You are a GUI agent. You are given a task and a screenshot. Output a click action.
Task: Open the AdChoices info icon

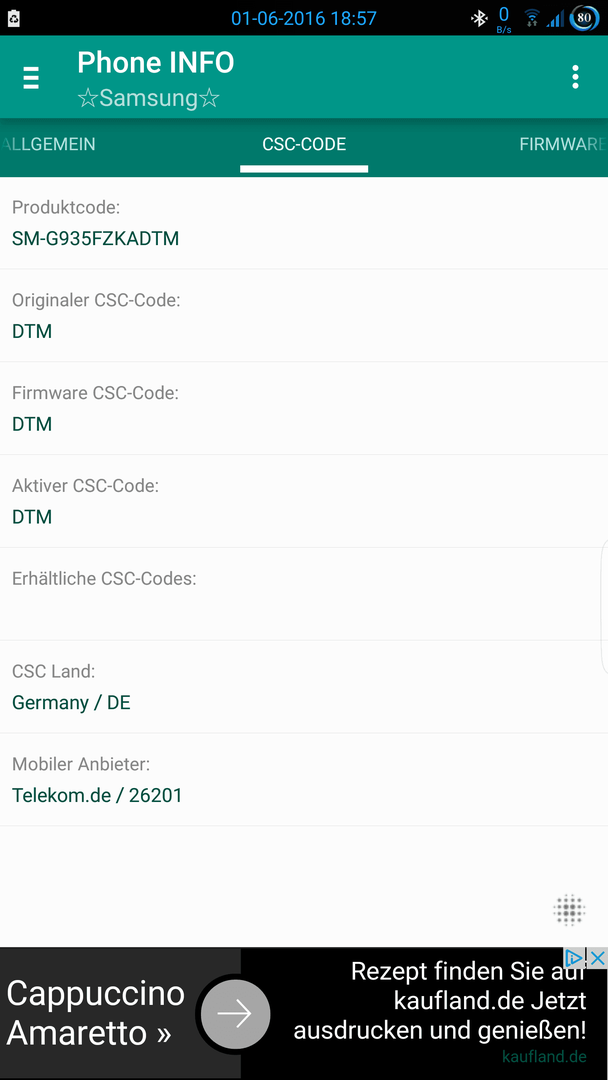point(575,958)
